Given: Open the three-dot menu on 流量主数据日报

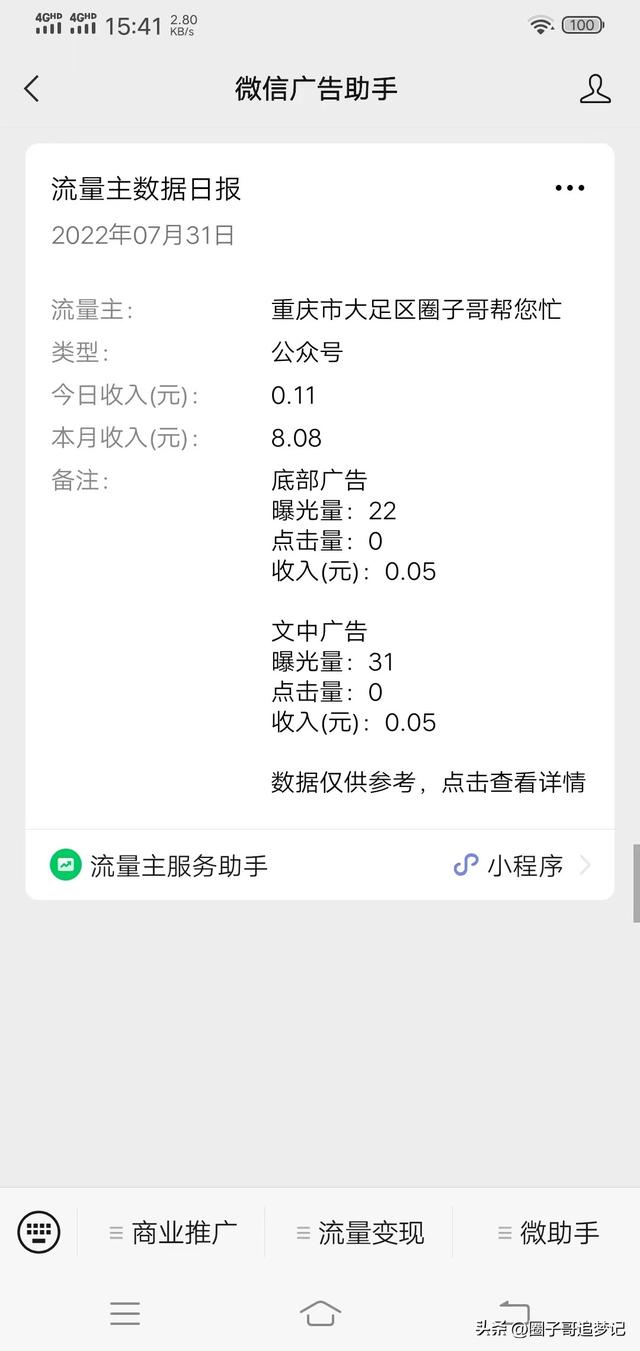Looking at the screenshot, I should pyautogui.click(x=569, y=188).
